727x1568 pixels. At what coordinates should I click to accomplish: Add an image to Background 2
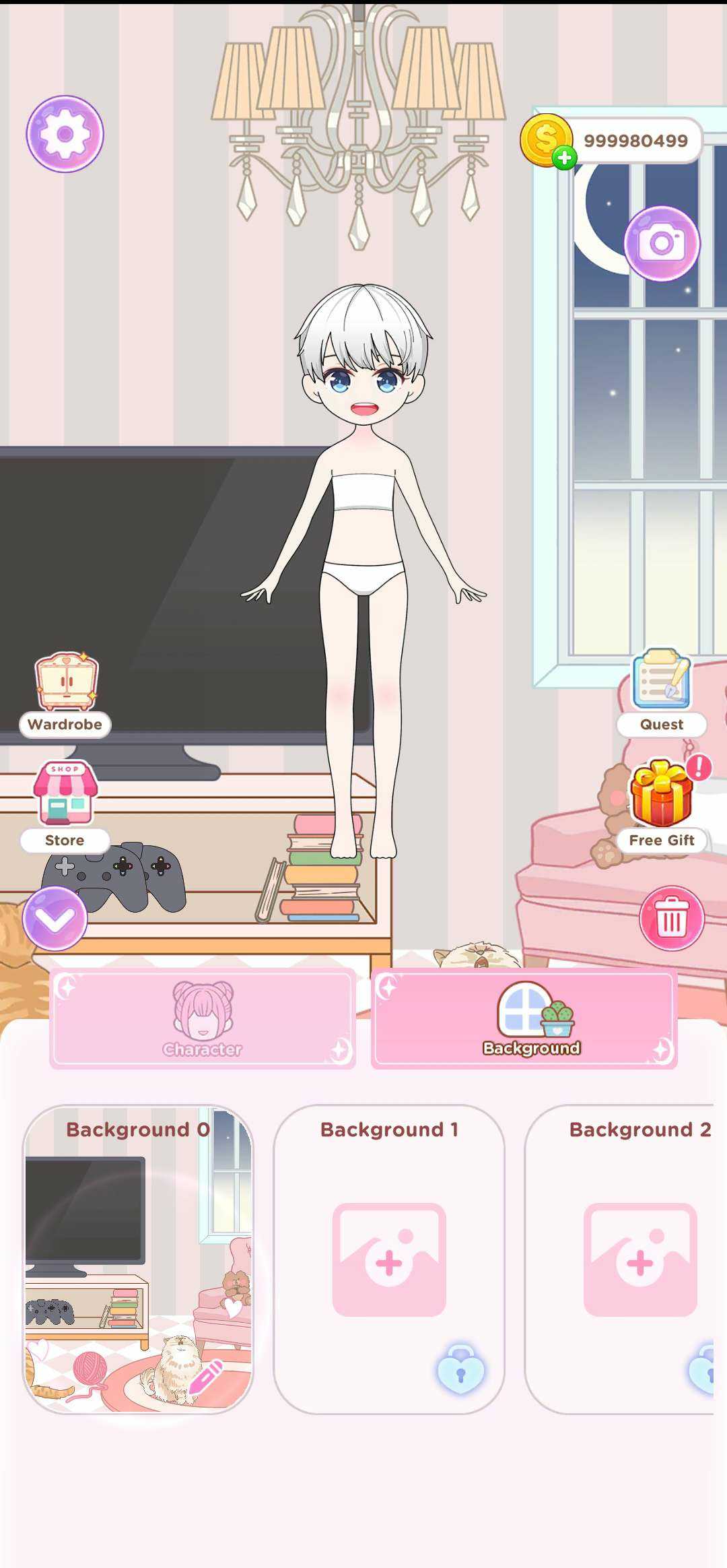(640, 1260)
